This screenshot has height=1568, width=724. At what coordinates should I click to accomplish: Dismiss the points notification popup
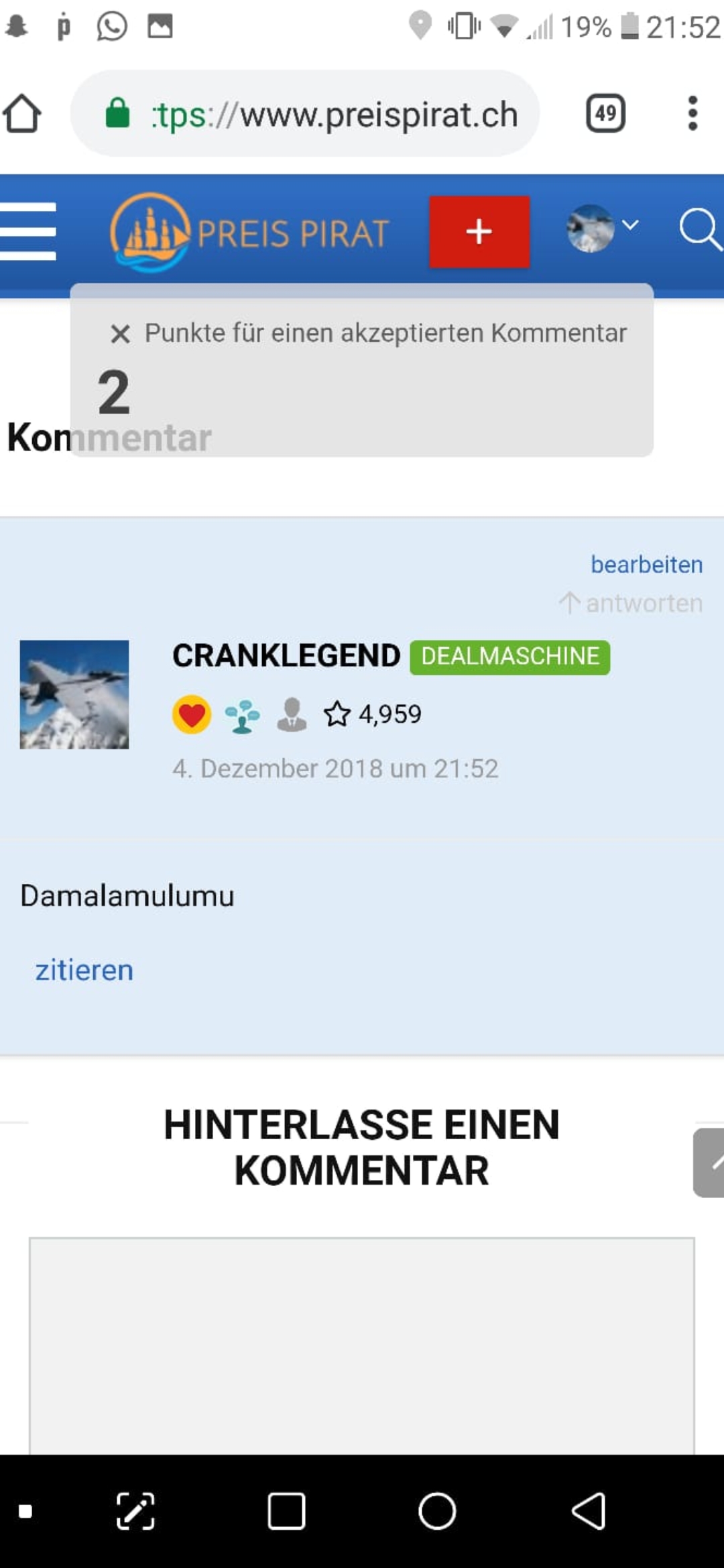pyautogui.click(x=121, y=334)
